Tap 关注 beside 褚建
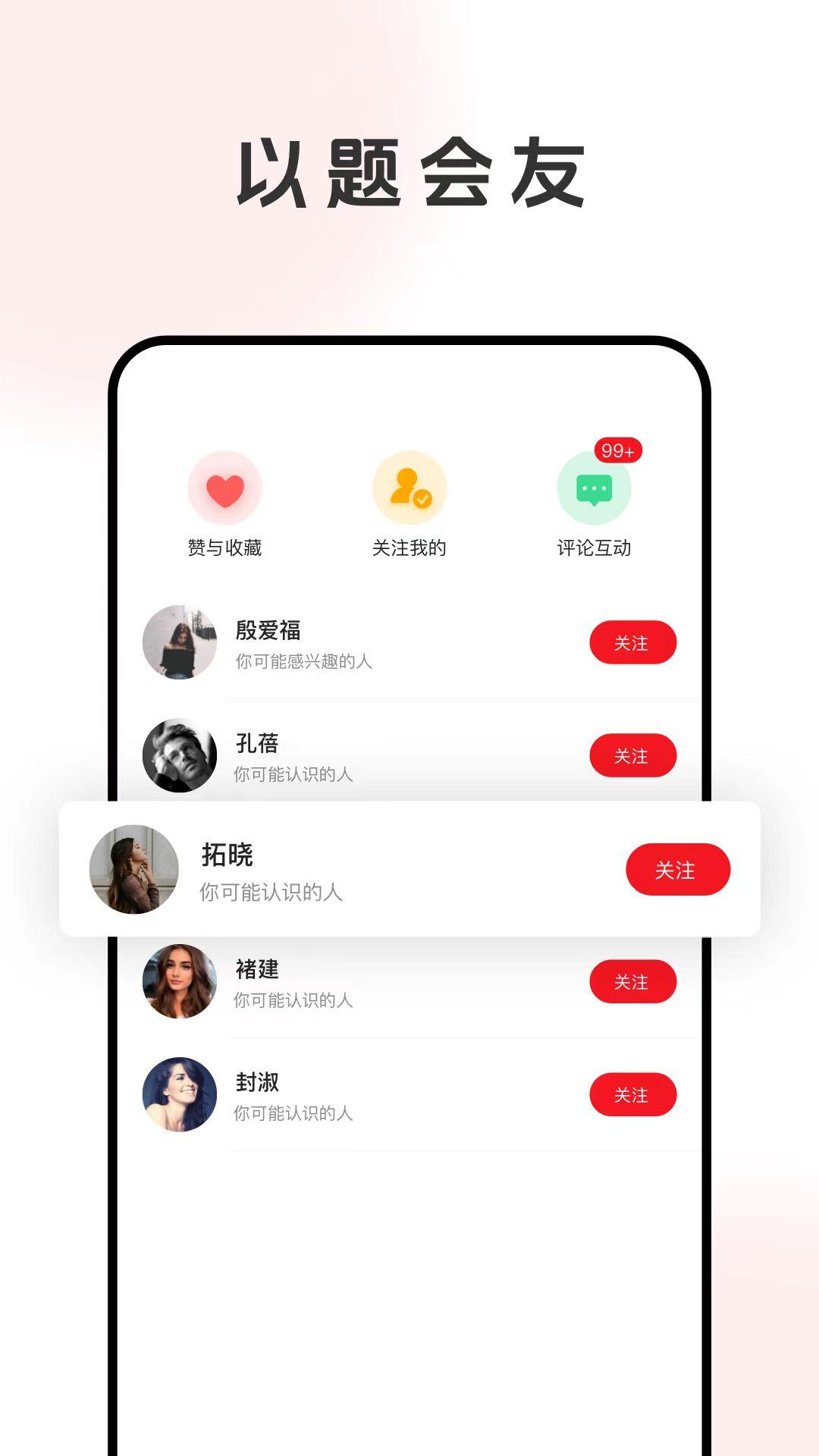This screenshot has height=1456, width=819. click(634, 982)
